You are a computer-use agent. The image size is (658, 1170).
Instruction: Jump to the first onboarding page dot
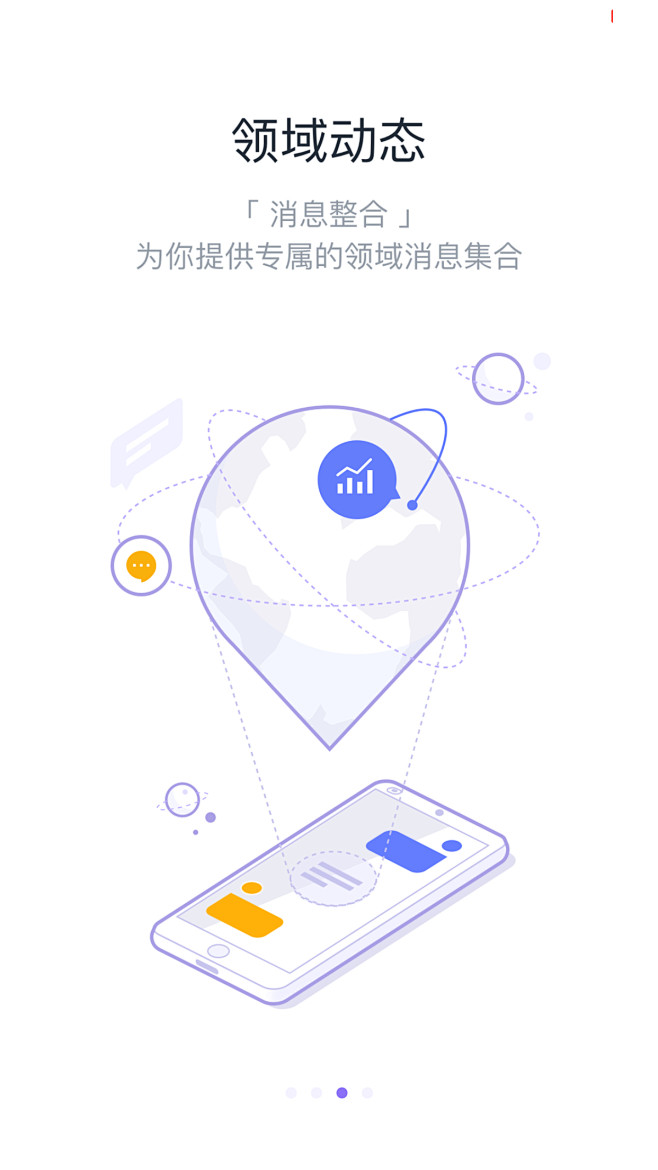click(291, 1092)
